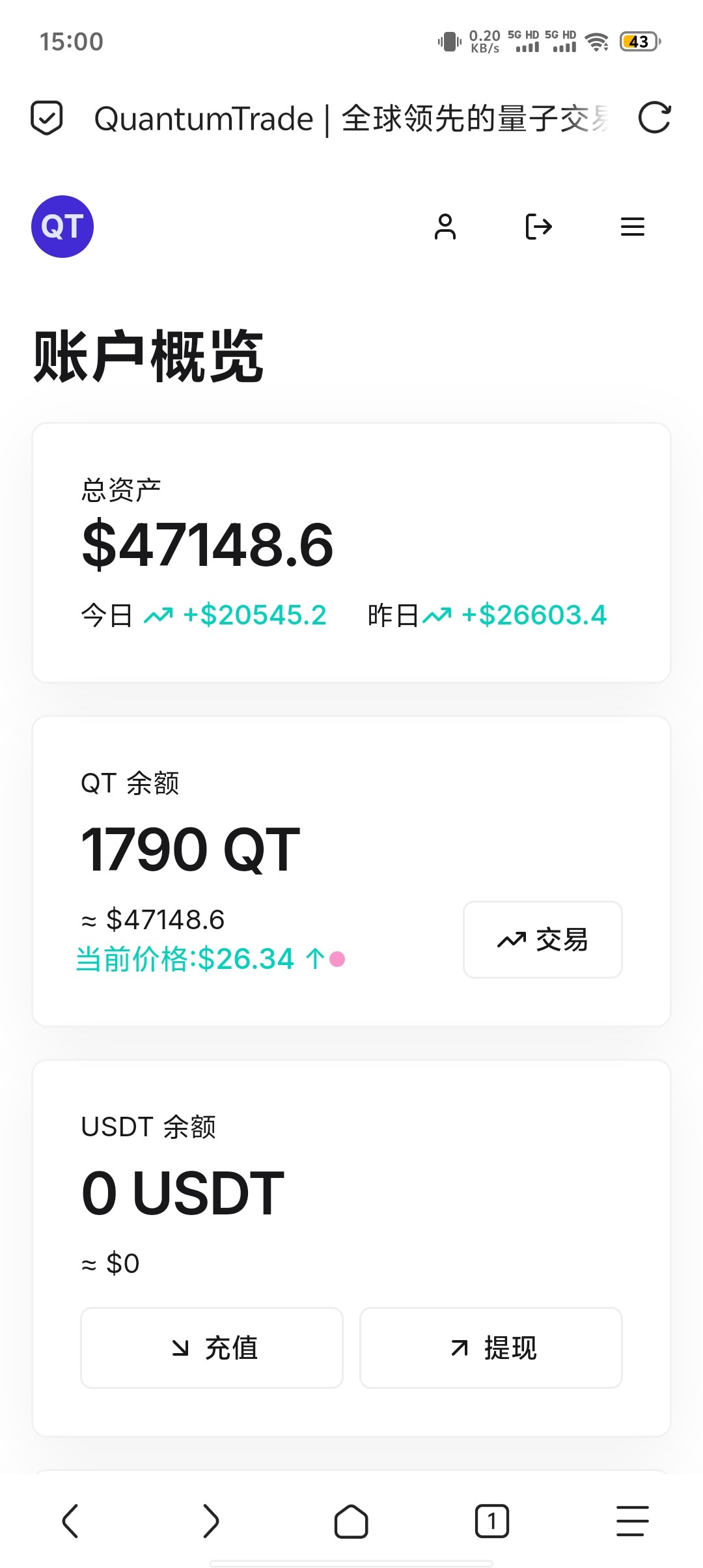Open the hamburger menu in the site header
This screenshot has height=1568, width=703.
pyautogui.click(x=633, y=227)
